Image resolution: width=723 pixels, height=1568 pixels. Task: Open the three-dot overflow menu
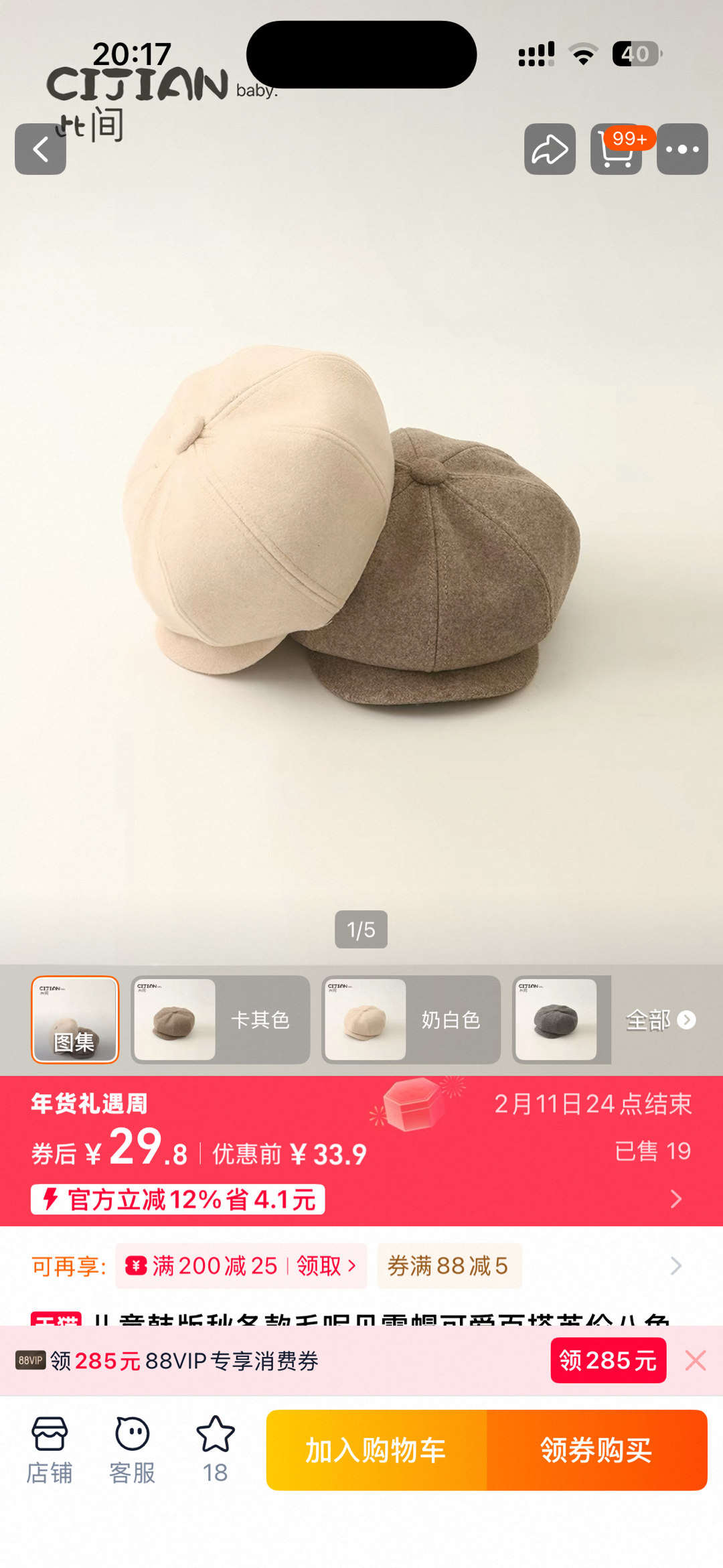[x=682, y=149]
